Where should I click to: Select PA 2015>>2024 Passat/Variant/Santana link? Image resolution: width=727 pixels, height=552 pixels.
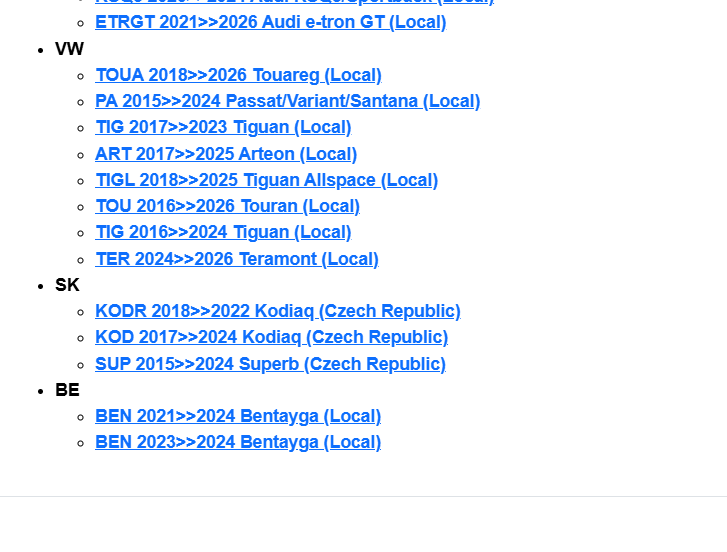[287, 101]
